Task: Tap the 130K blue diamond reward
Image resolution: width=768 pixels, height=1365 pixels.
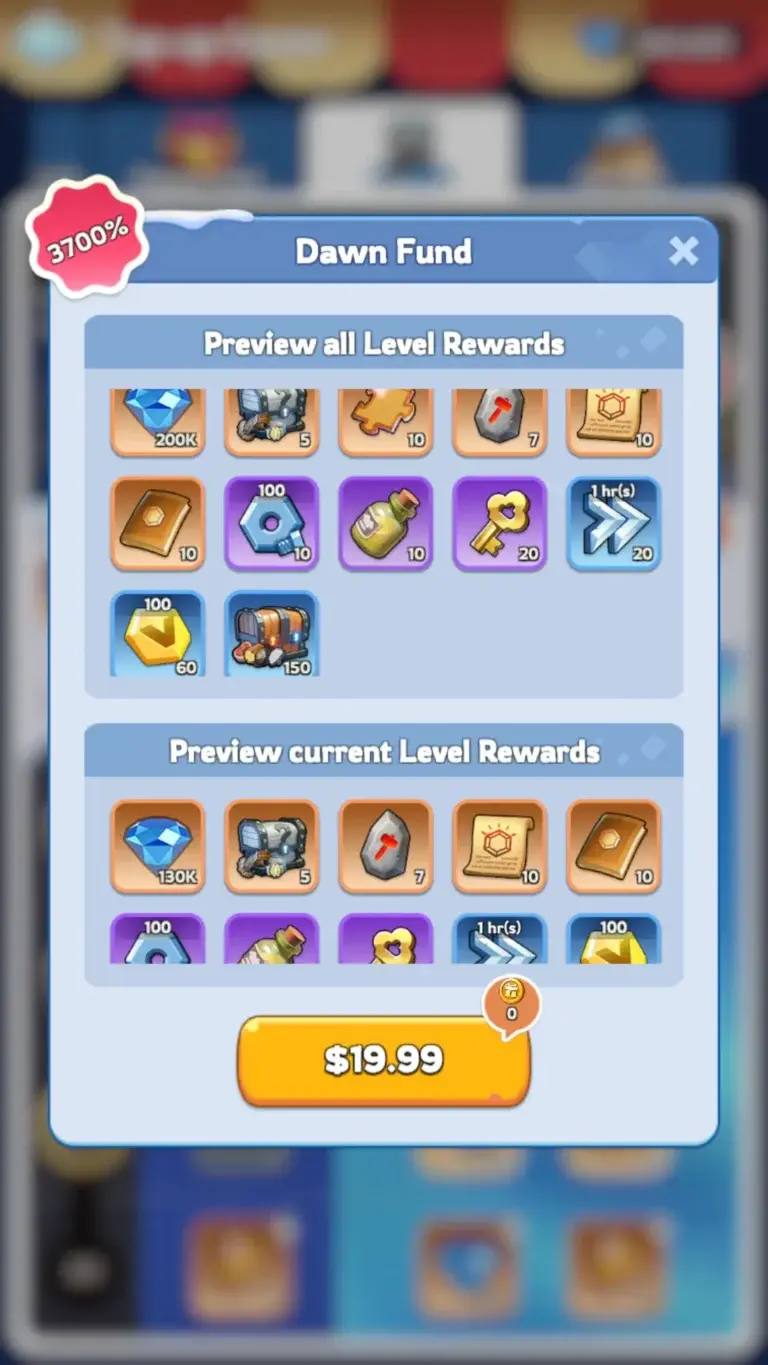Action: 158,846
